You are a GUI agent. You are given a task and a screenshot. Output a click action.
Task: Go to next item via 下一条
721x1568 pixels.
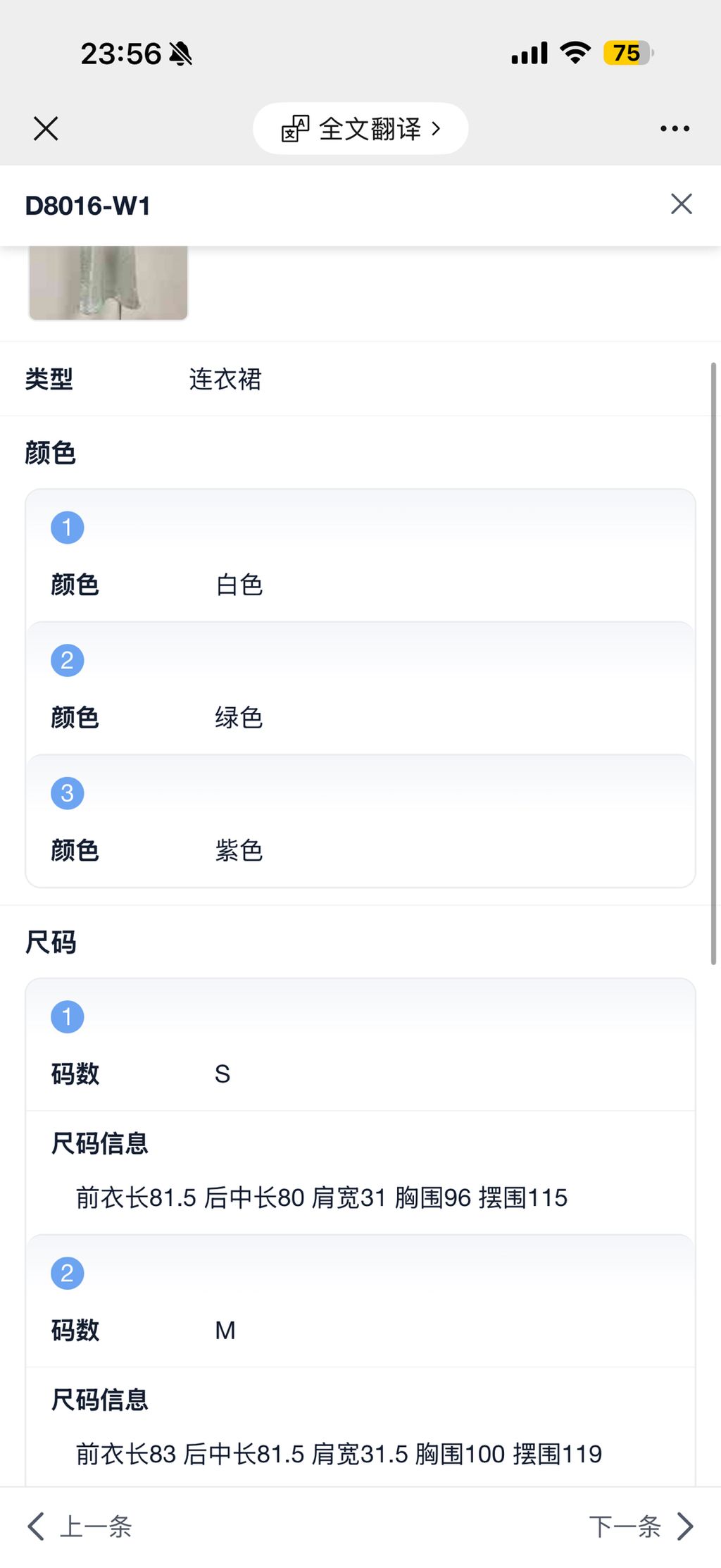(627, 1526)
